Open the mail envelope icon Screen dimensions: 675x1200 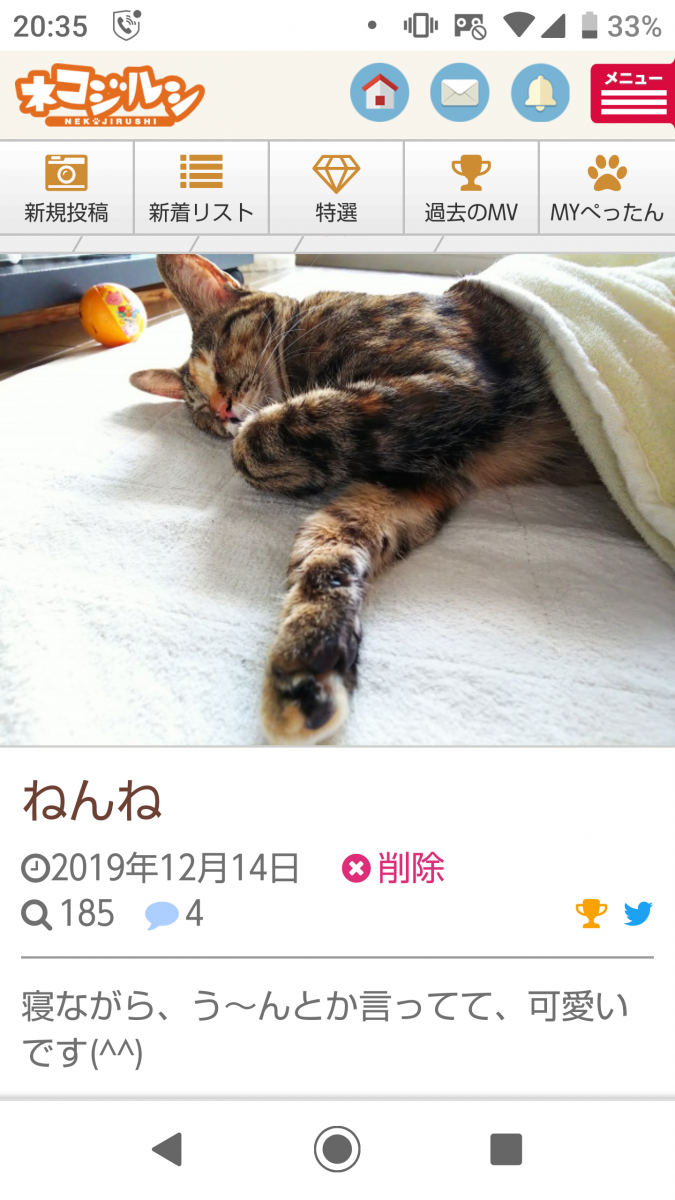click(x=459, y=93)
